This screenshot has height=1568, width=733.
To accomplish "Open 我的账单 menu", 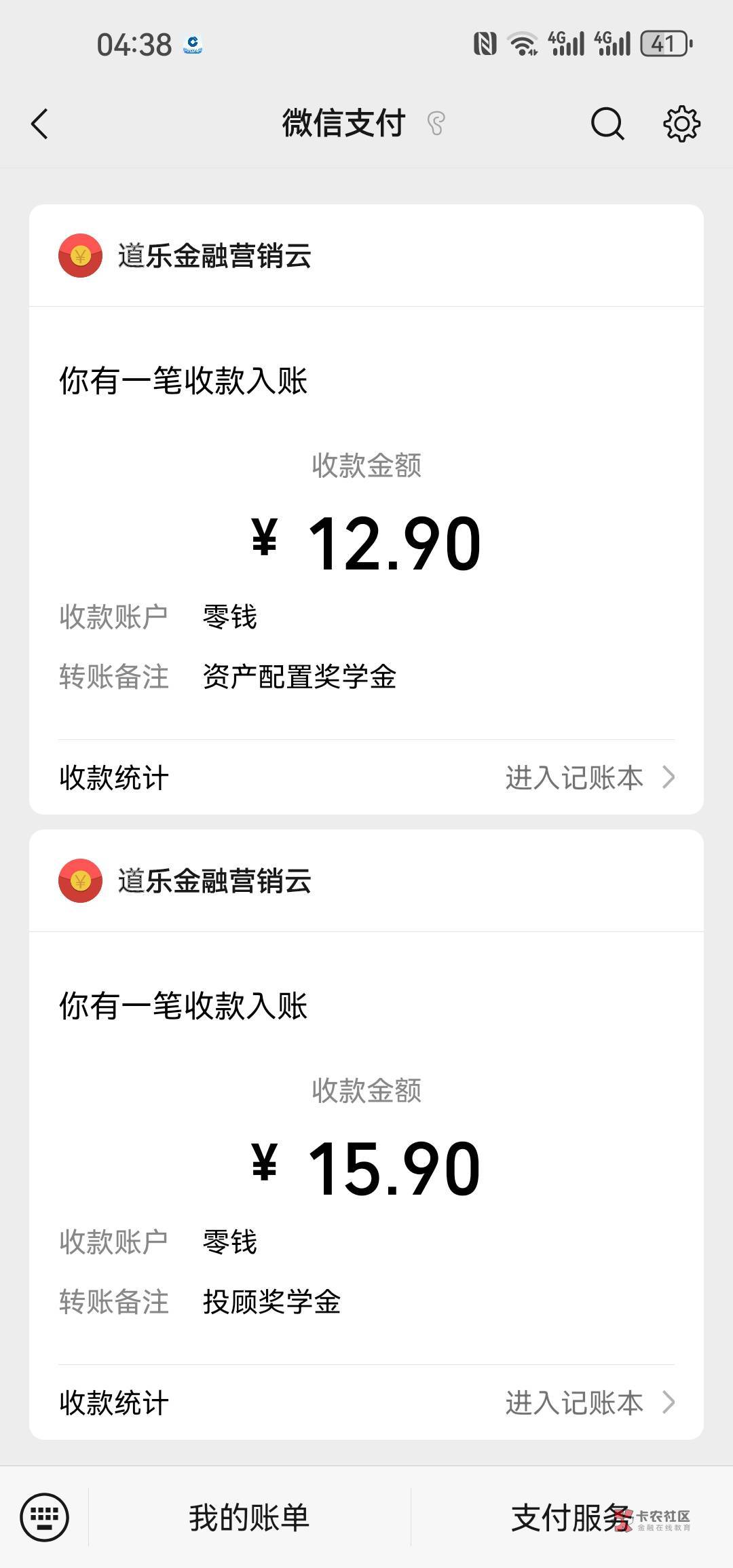I will pyautogui.click(x=249, y=1518).
